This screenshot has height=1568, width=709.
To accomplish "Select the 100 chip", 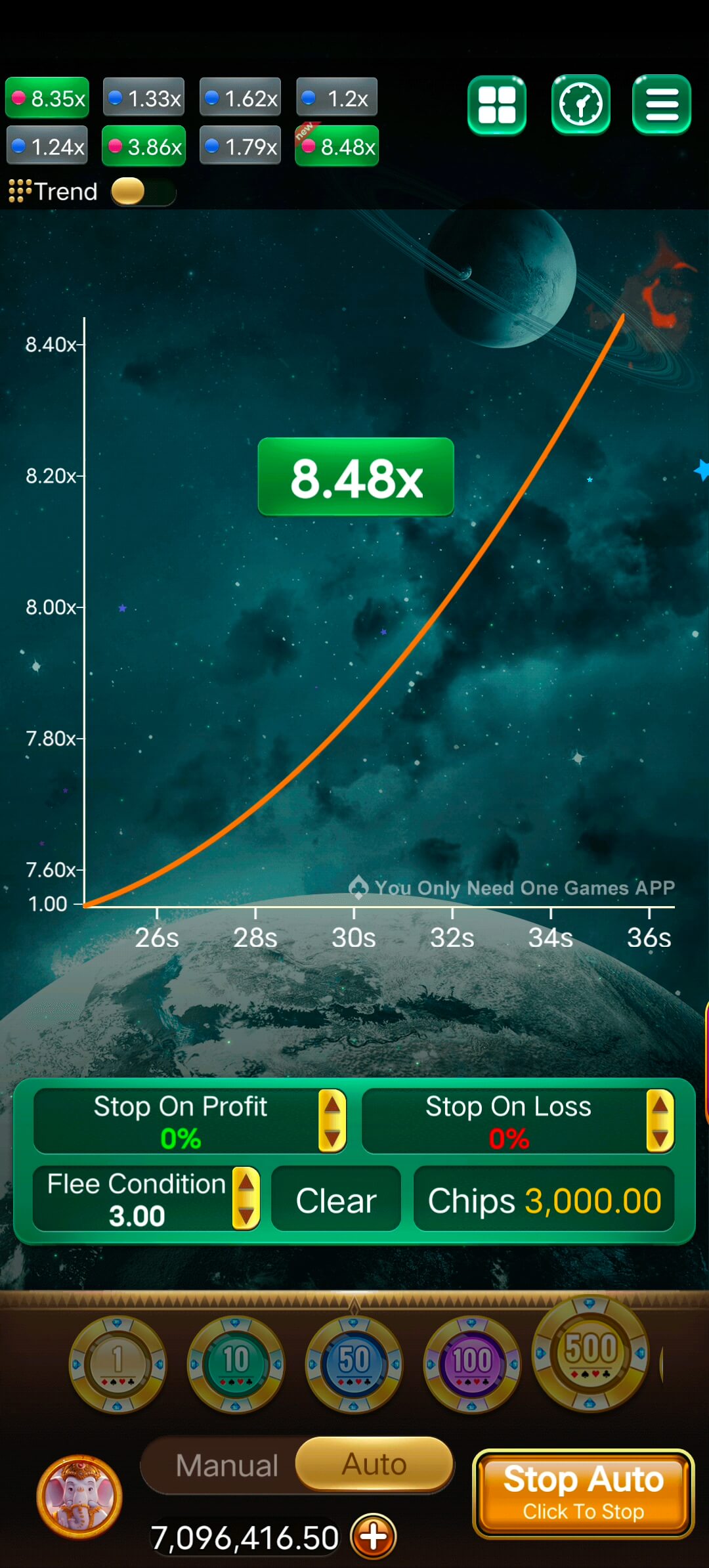I will (472, 1363).
